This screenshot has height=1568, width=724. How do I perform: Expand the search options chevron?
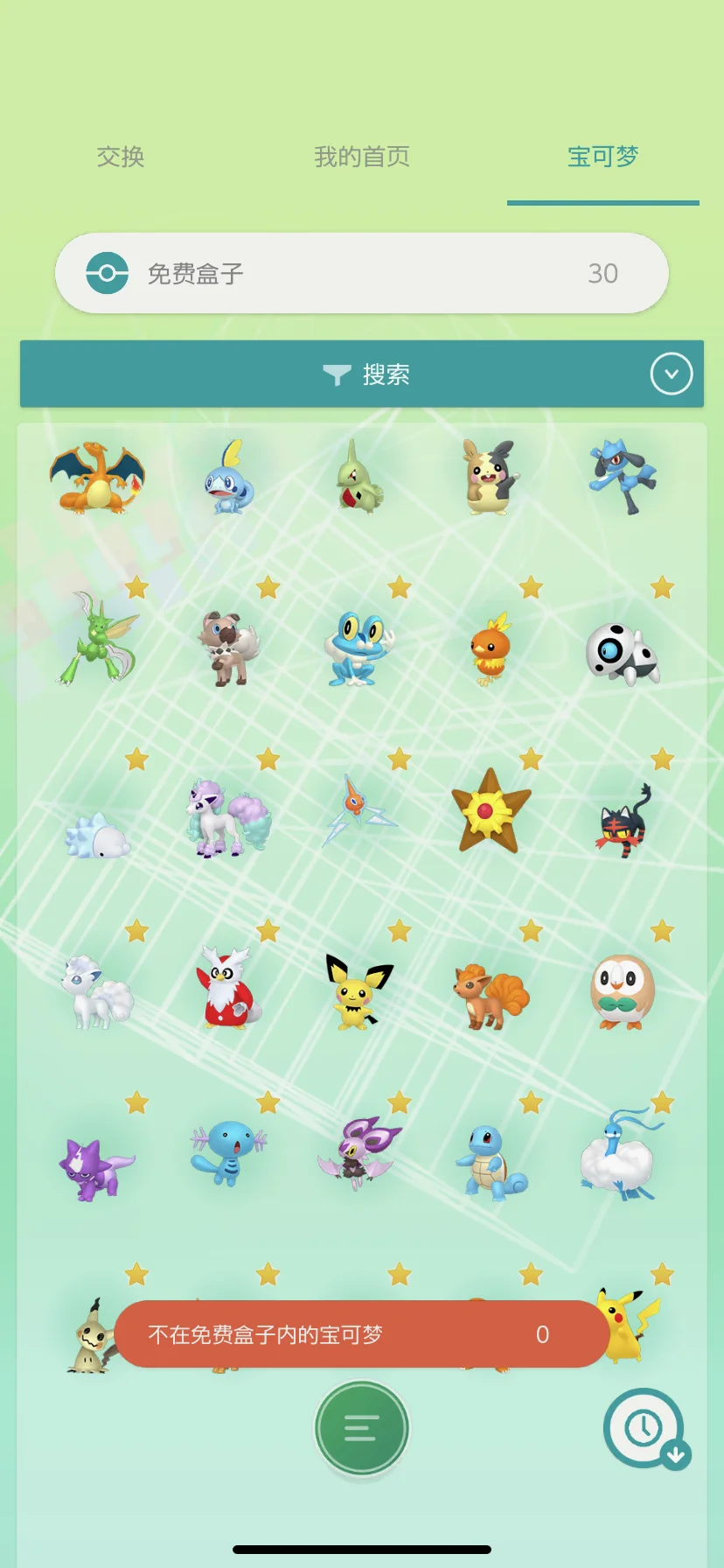tap(671, 374)
